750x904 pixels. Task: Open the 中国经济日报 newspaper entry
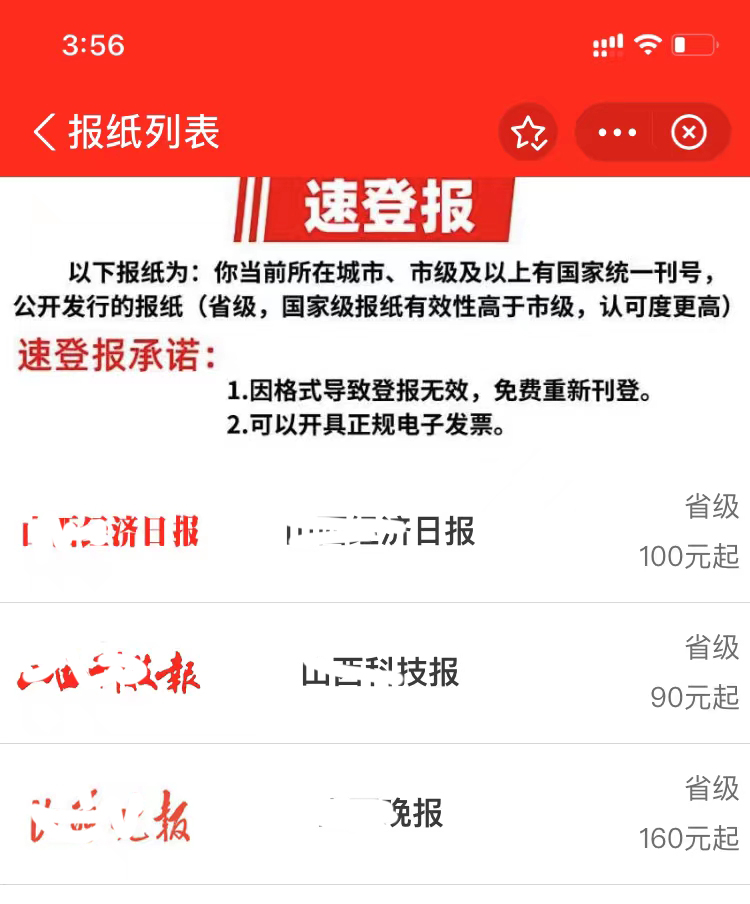[376, 533]
